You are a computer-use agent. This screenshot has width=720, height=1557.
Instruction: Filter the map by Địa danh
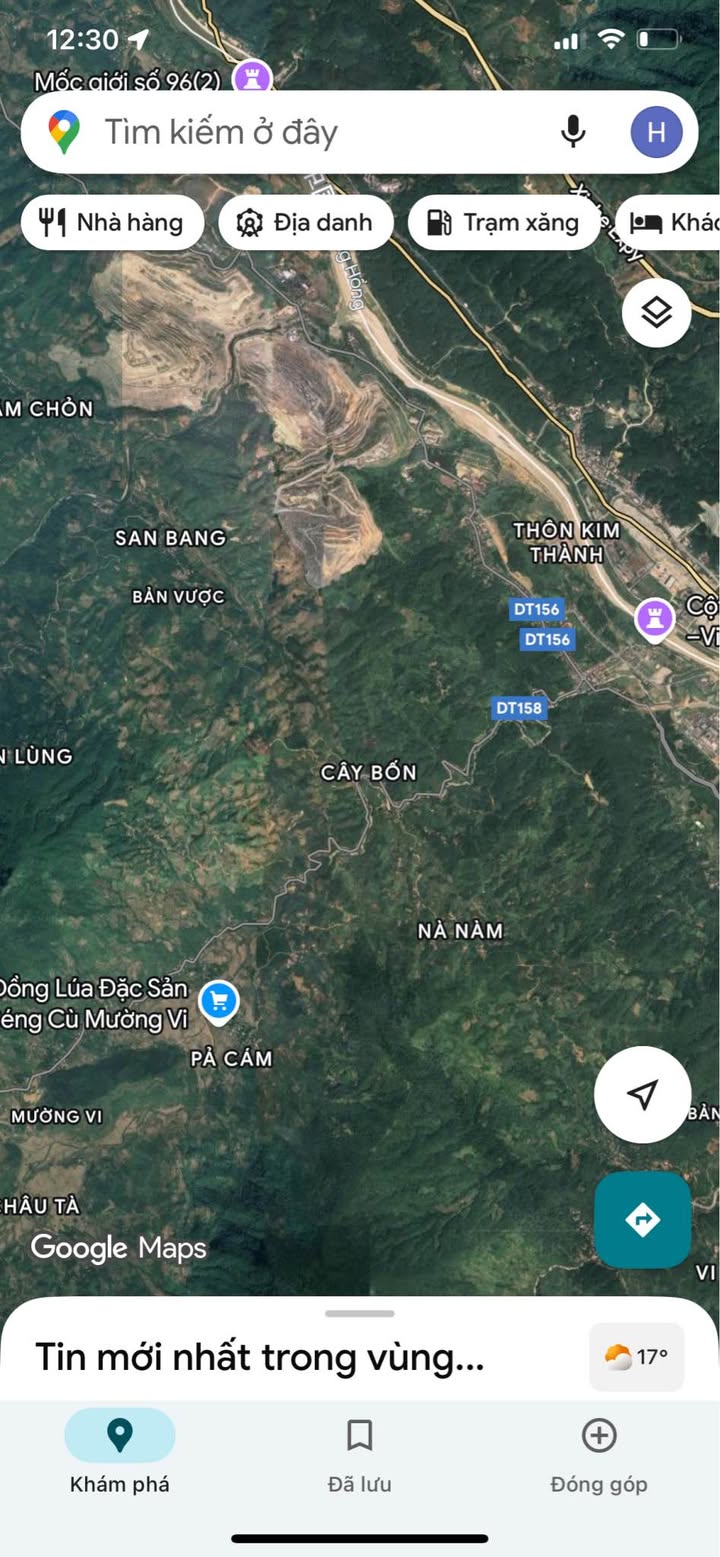[x=305, y=222]
